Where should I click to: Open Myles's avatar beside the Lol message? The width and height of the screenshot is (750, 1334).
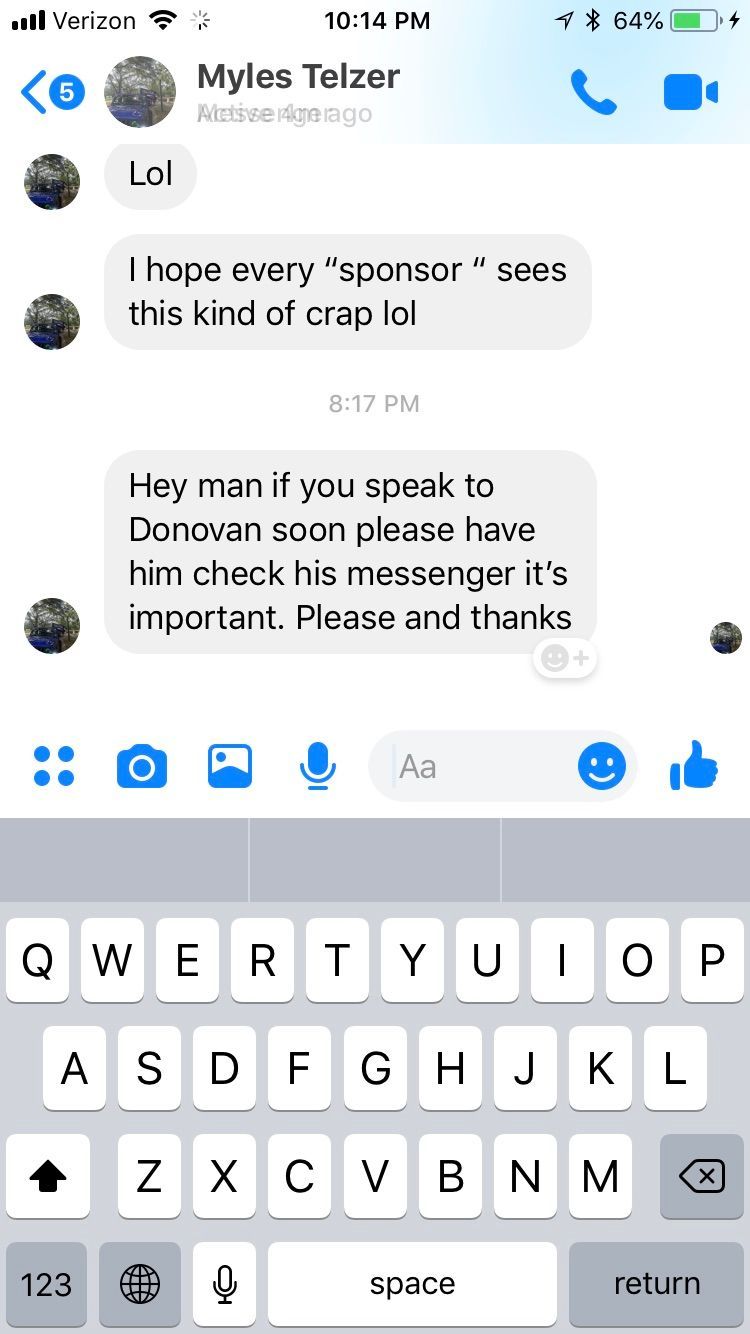[x=52, y=182]
